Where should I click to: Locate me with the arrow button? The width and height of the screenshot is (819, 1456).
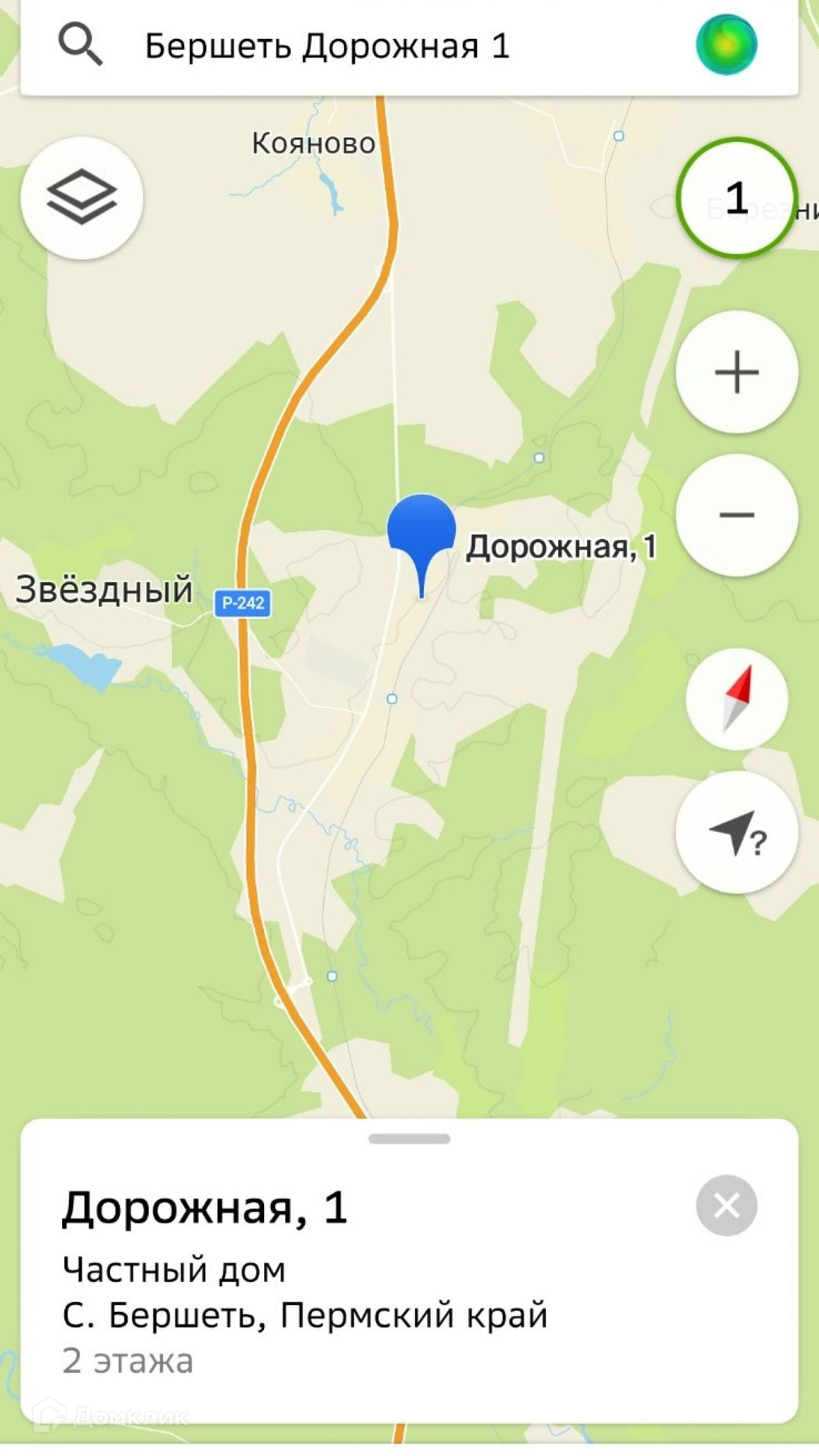[x=736, y=832]
